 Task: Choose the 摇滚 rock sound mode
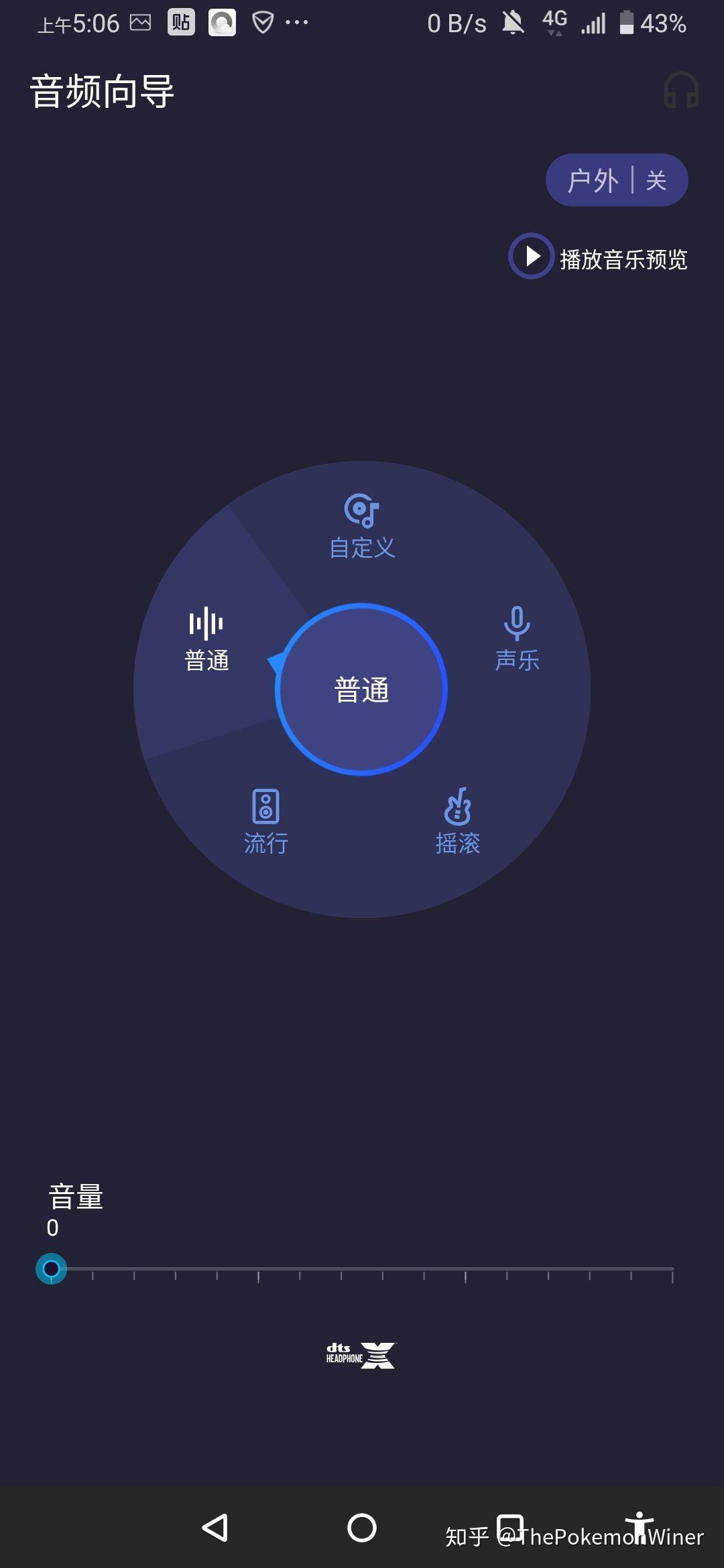[458, 822]
